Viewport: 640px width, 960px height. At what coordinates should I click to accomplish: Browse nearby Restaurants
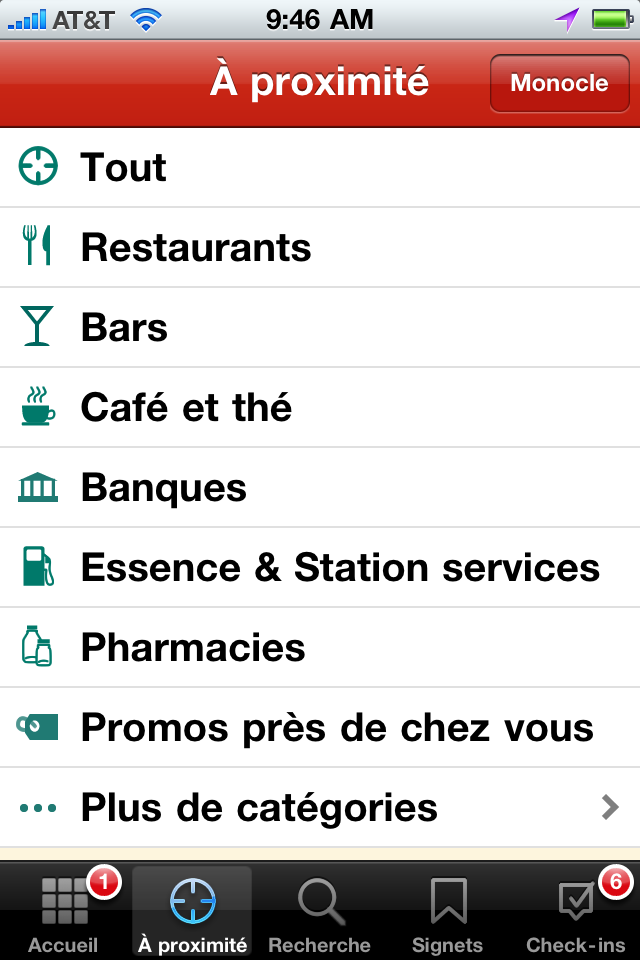[x=320, y=247]
